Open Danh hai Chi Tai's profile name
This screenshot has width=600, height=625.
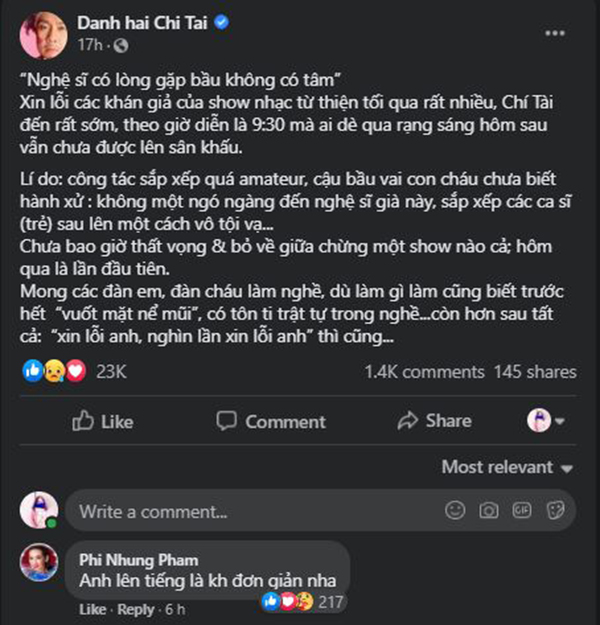141,21
